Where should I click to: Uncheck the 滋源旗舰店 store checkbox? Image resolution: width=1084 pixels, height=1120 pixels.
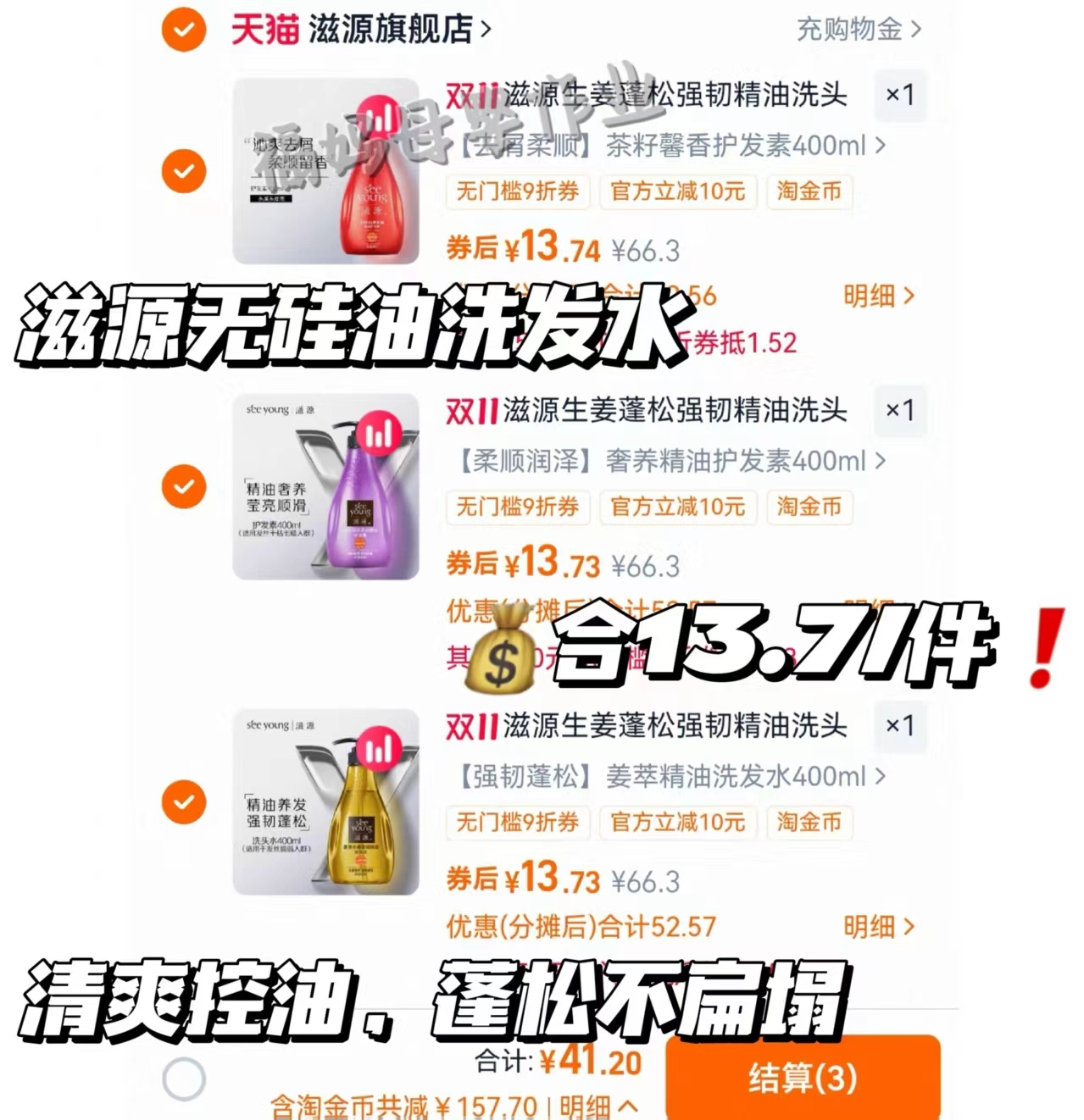point(183,28)
